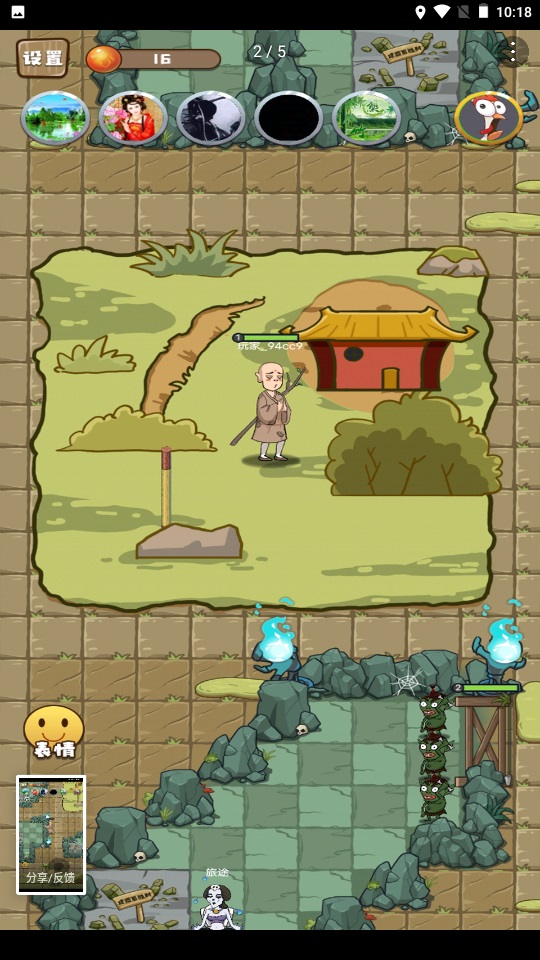
Task: Open the three-dot overflow menu
Action: pos(513,53)
